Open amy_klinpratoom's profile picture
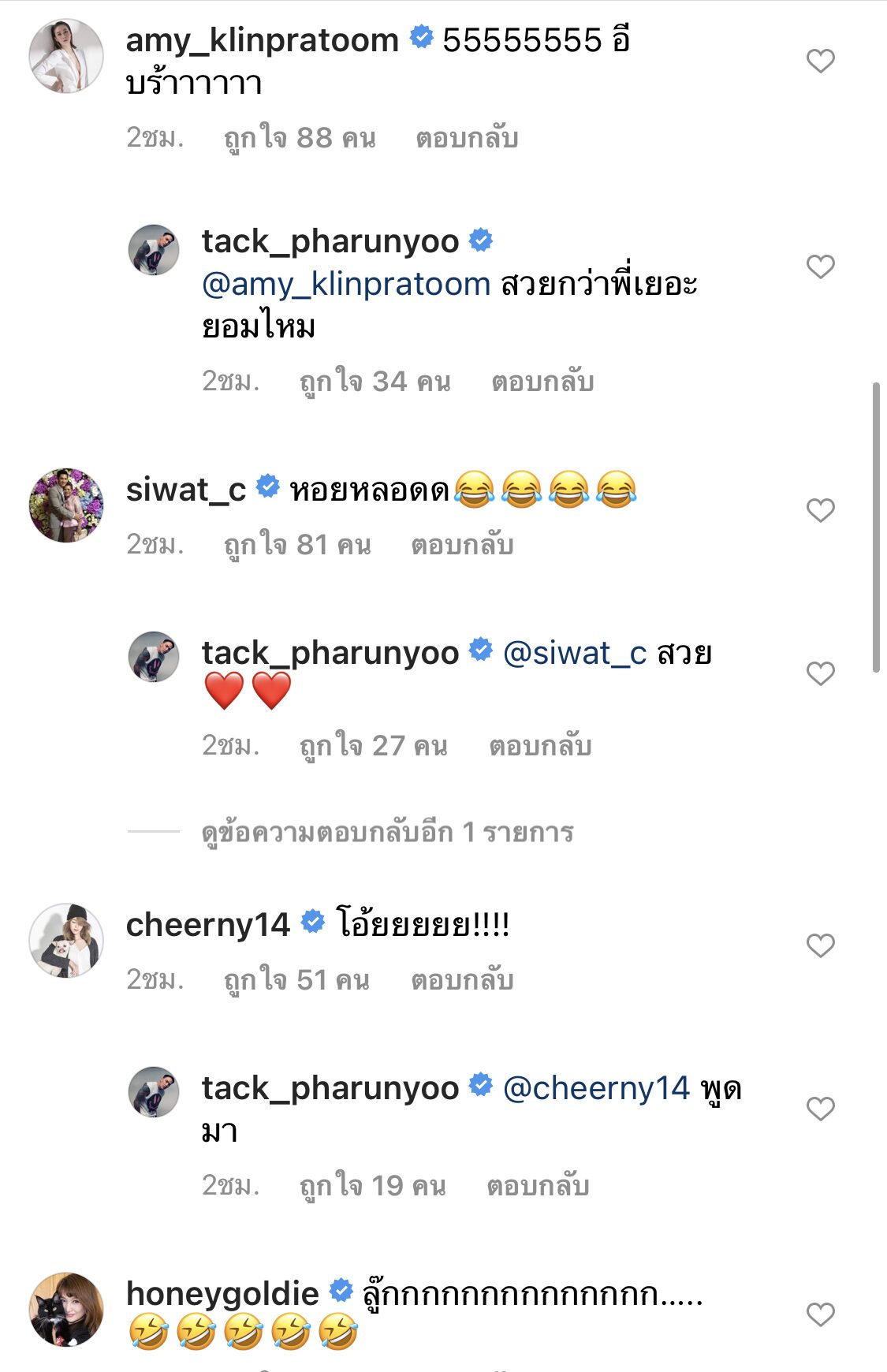The height and width of the screenshot is (1372, 887). 66,56
